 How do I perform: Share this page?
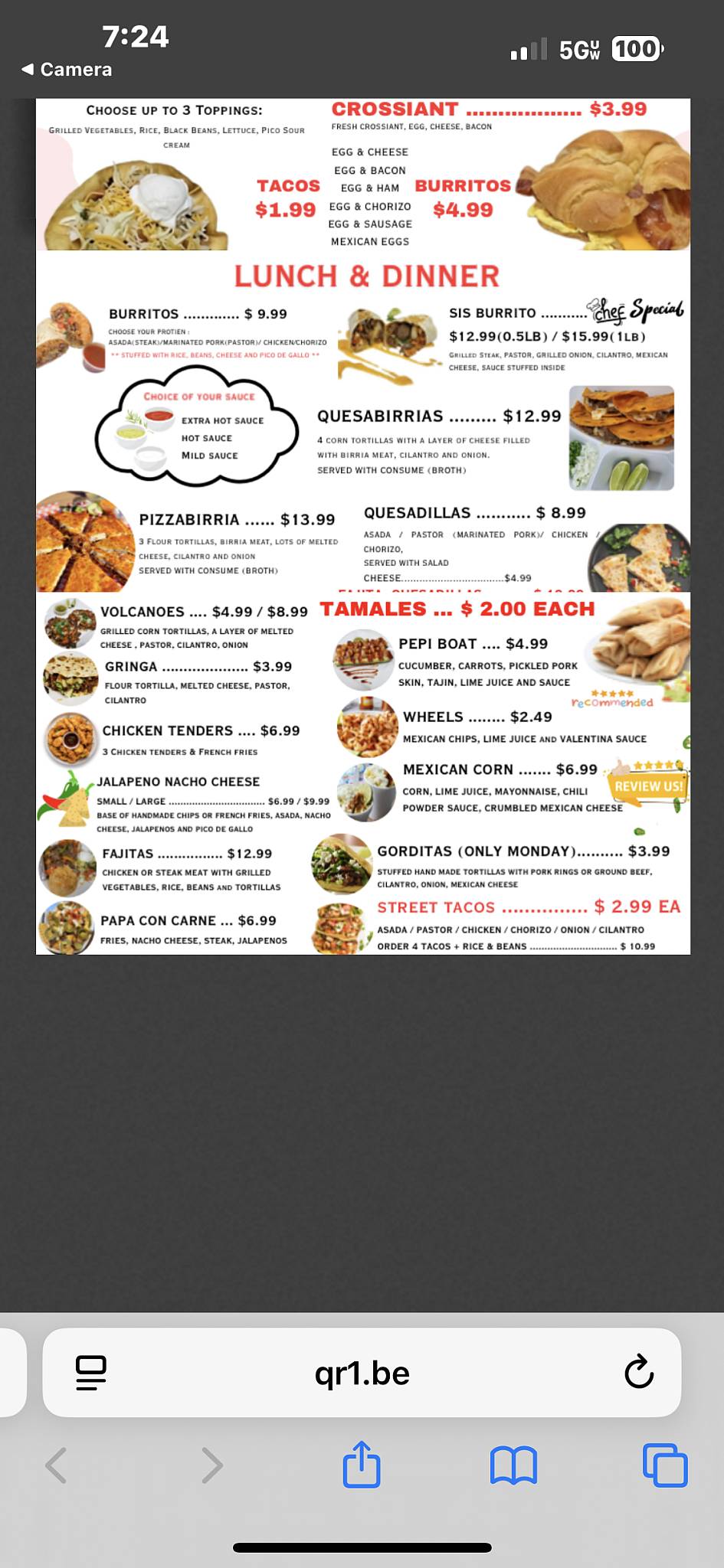(x=362, y=1464)
